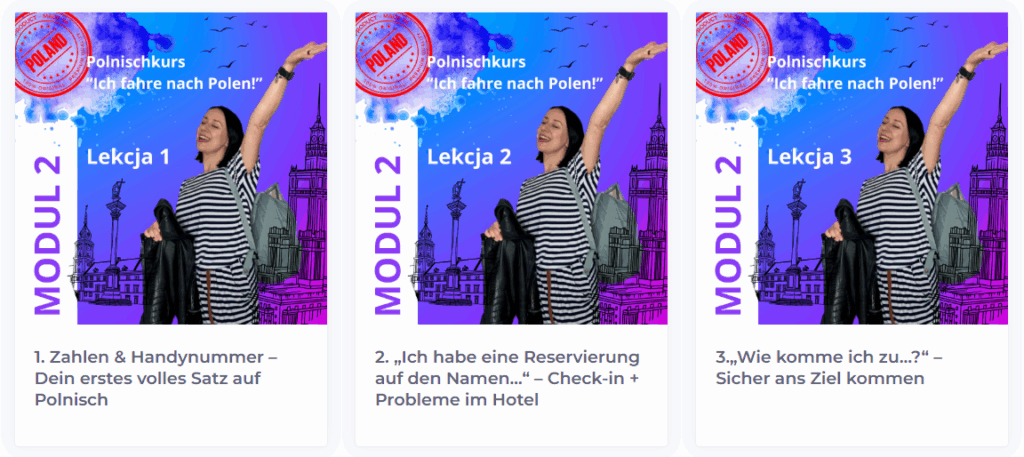The image size is (1024, 457).
Task: Open lesson 2 about hotel reservation check-in
Action: click(x=507, y=378)
